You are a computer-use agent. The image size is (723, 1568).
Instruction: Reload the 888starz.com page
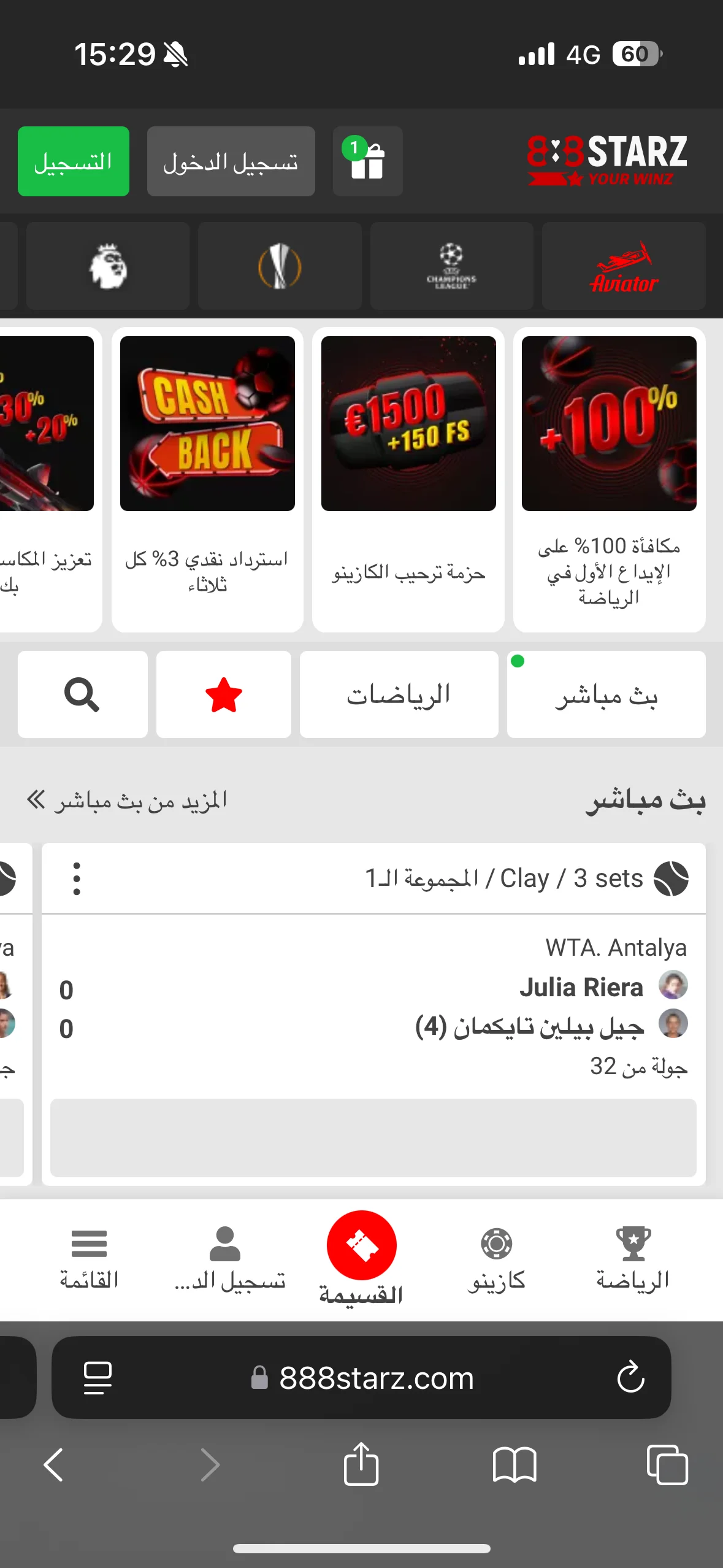point(630,1377)
